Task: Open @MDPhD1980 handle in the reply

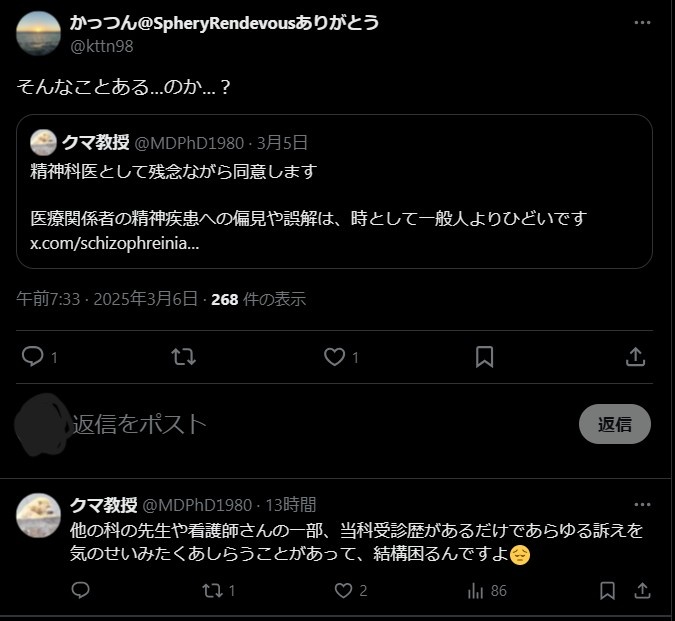Action: [x=198, y=505]
